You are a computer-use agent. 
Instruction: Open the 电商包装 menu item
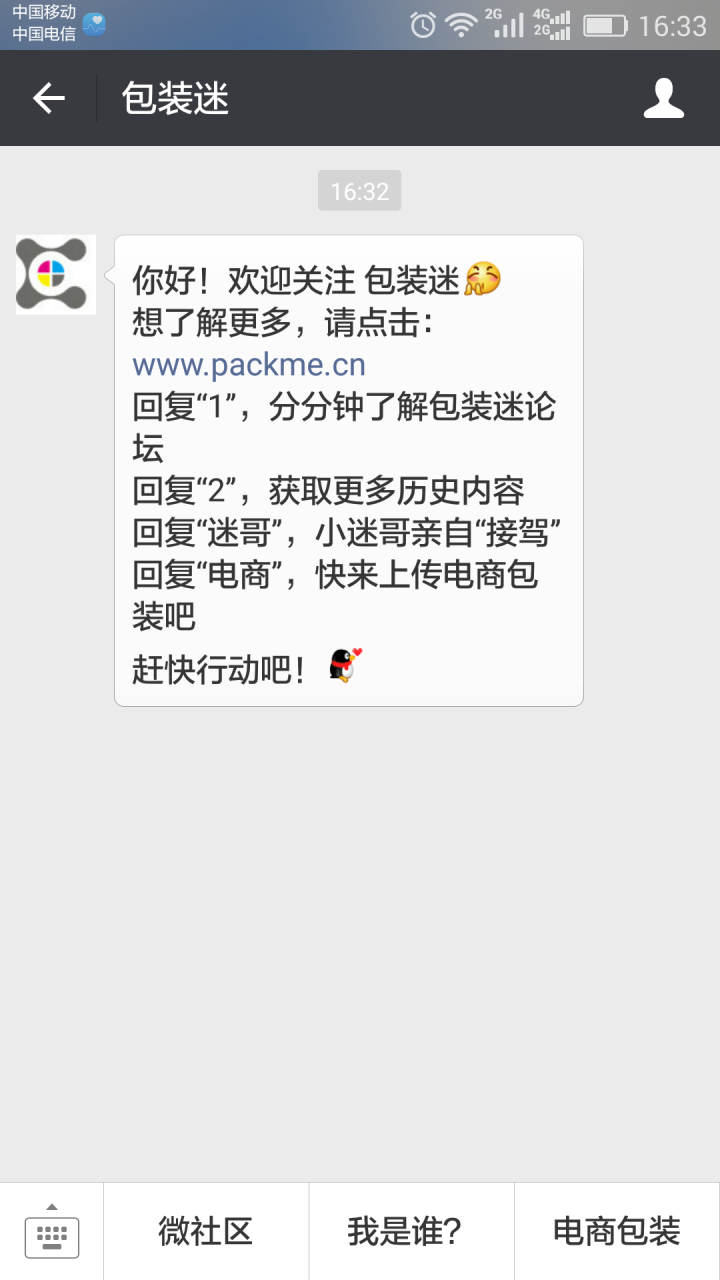click(616, 1232)
